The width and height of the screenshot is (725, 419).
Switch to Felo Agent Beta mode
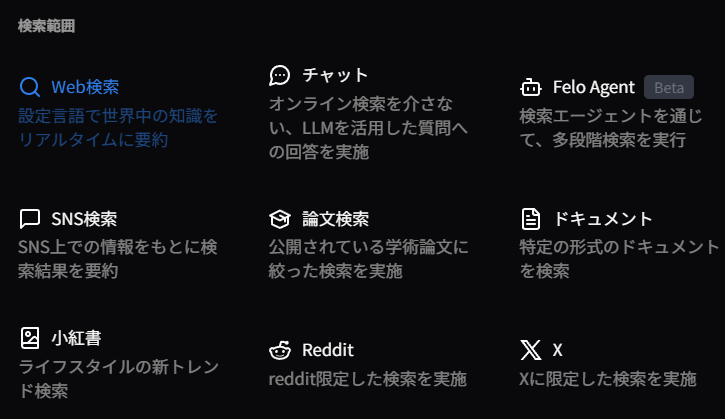click(x=594, y=87)
